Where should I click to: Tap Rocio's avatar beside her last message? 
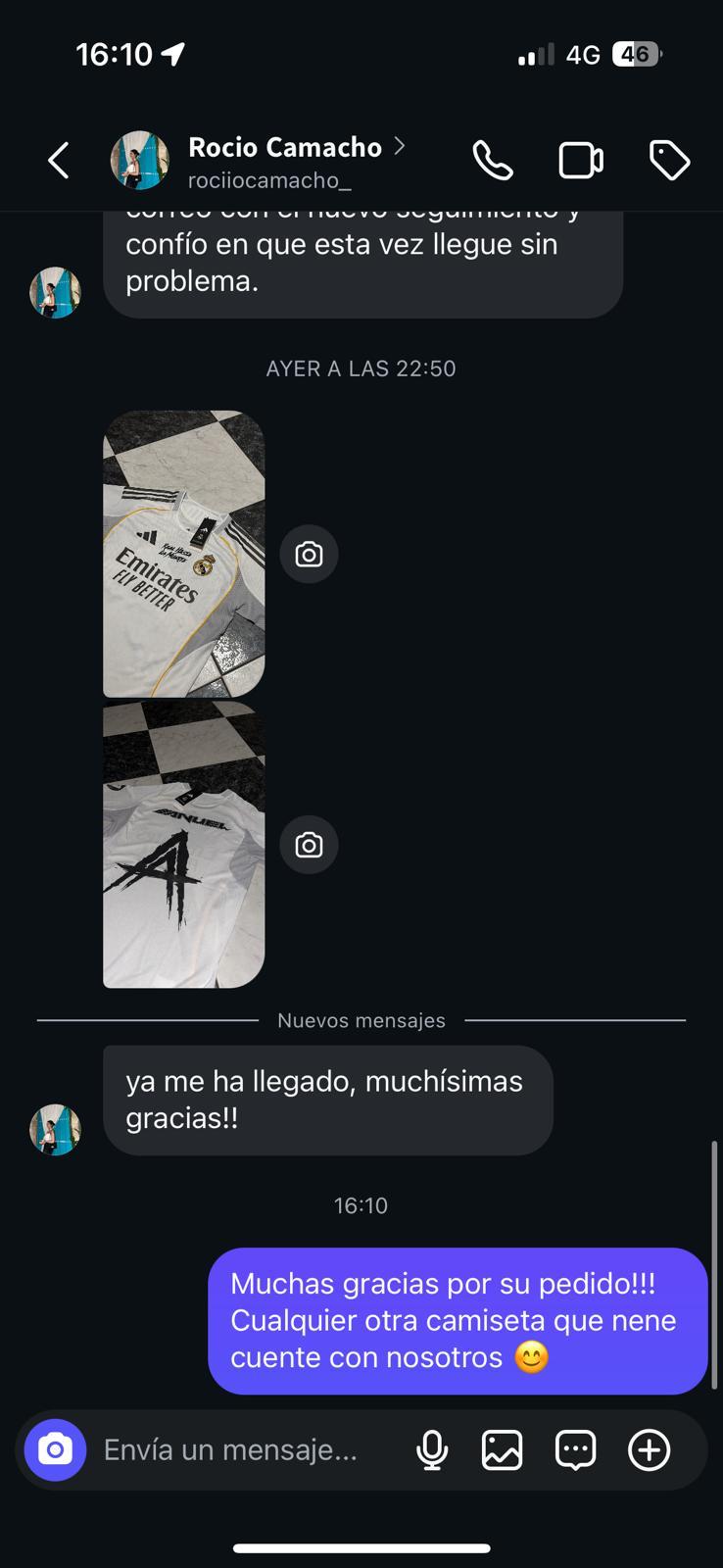coord(55,1129)
